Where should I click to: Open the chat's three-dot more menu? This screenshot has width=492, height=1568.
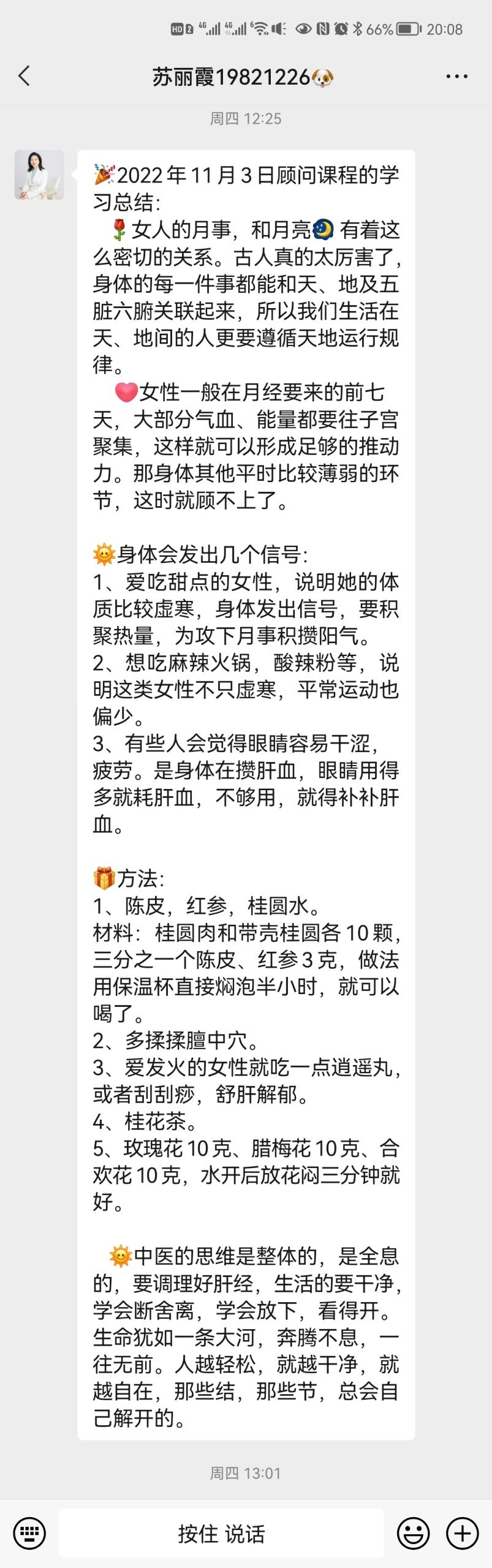click(x=456, y=77)
